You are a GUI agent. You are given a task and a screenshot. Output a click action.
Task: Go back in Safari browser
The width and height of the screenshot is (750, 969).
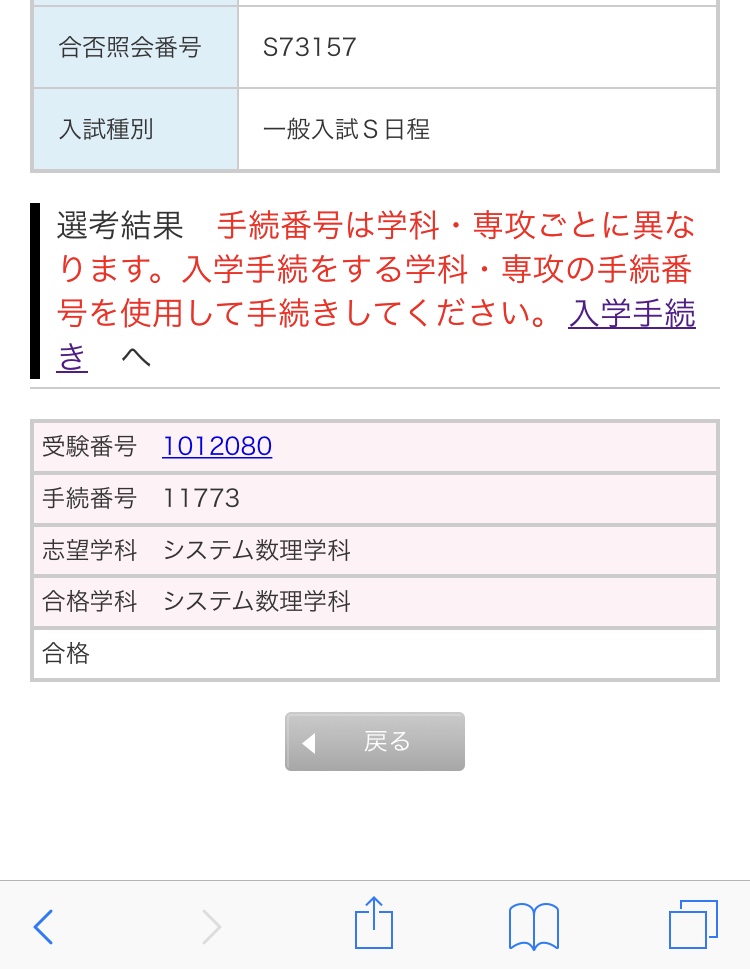pos(43,926)
